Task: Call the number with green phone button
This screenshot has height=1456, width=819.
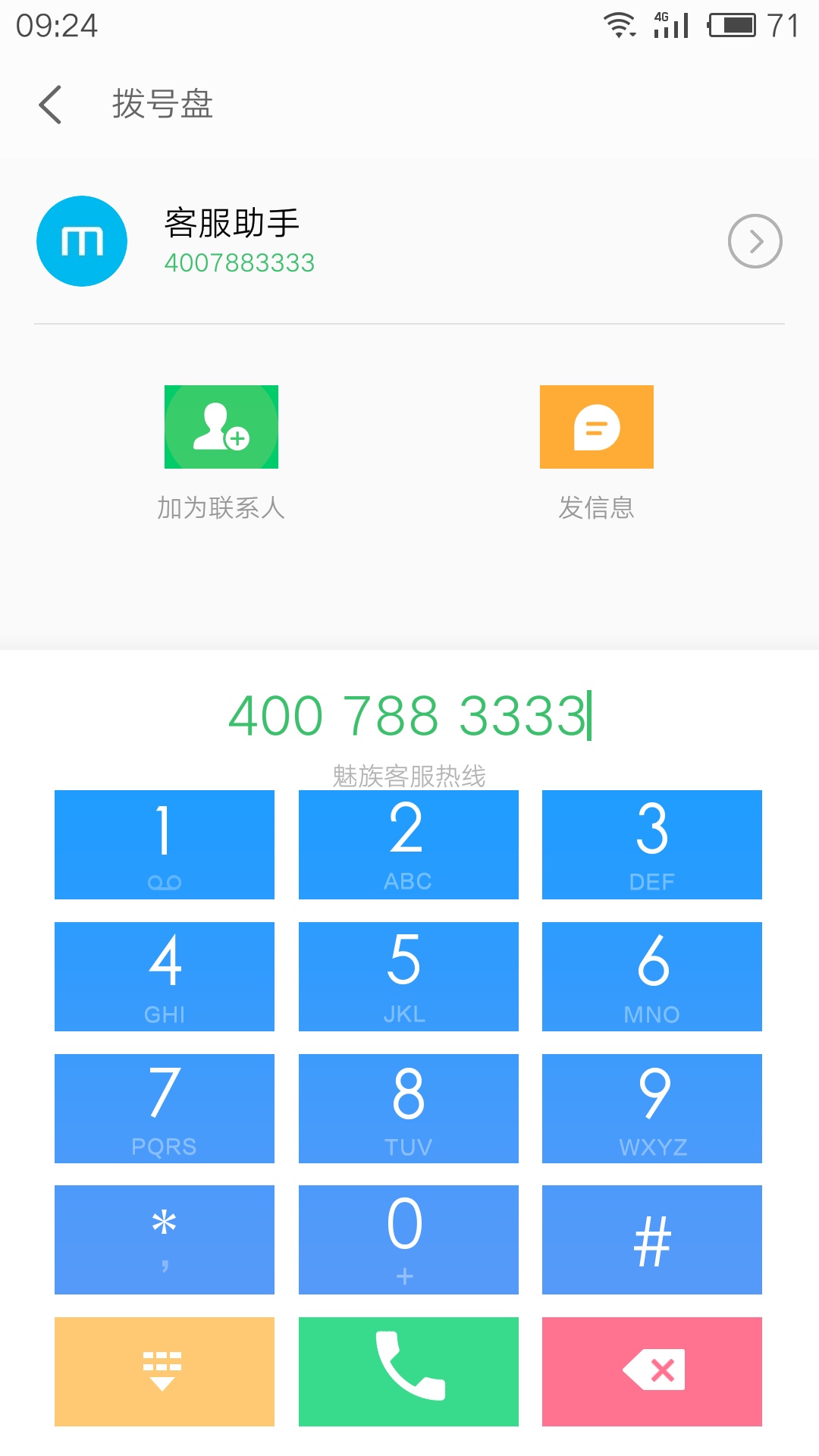Action: tap(408, 1371)
